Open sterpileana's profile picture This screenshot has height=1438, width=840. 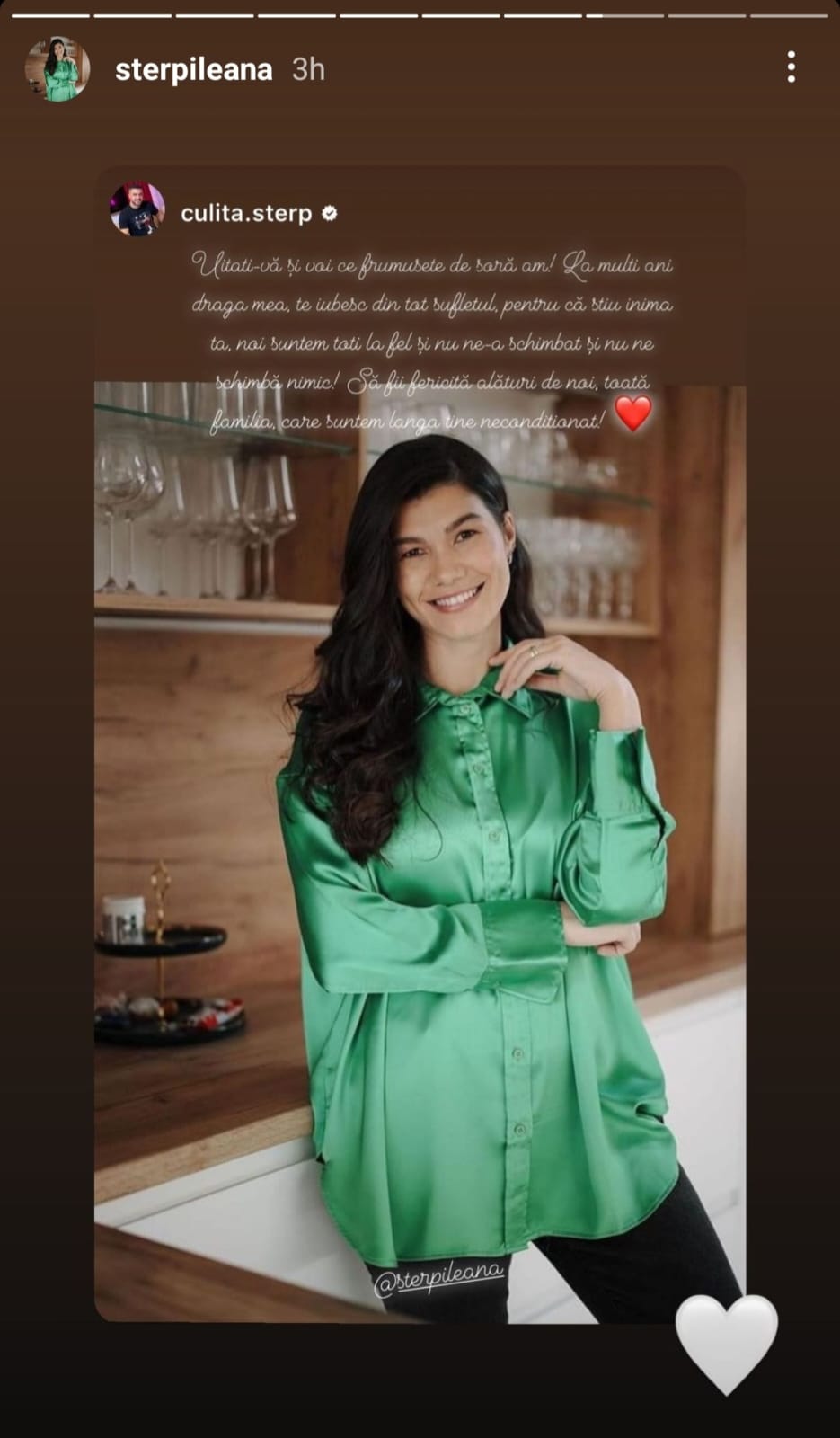point(57,69)
